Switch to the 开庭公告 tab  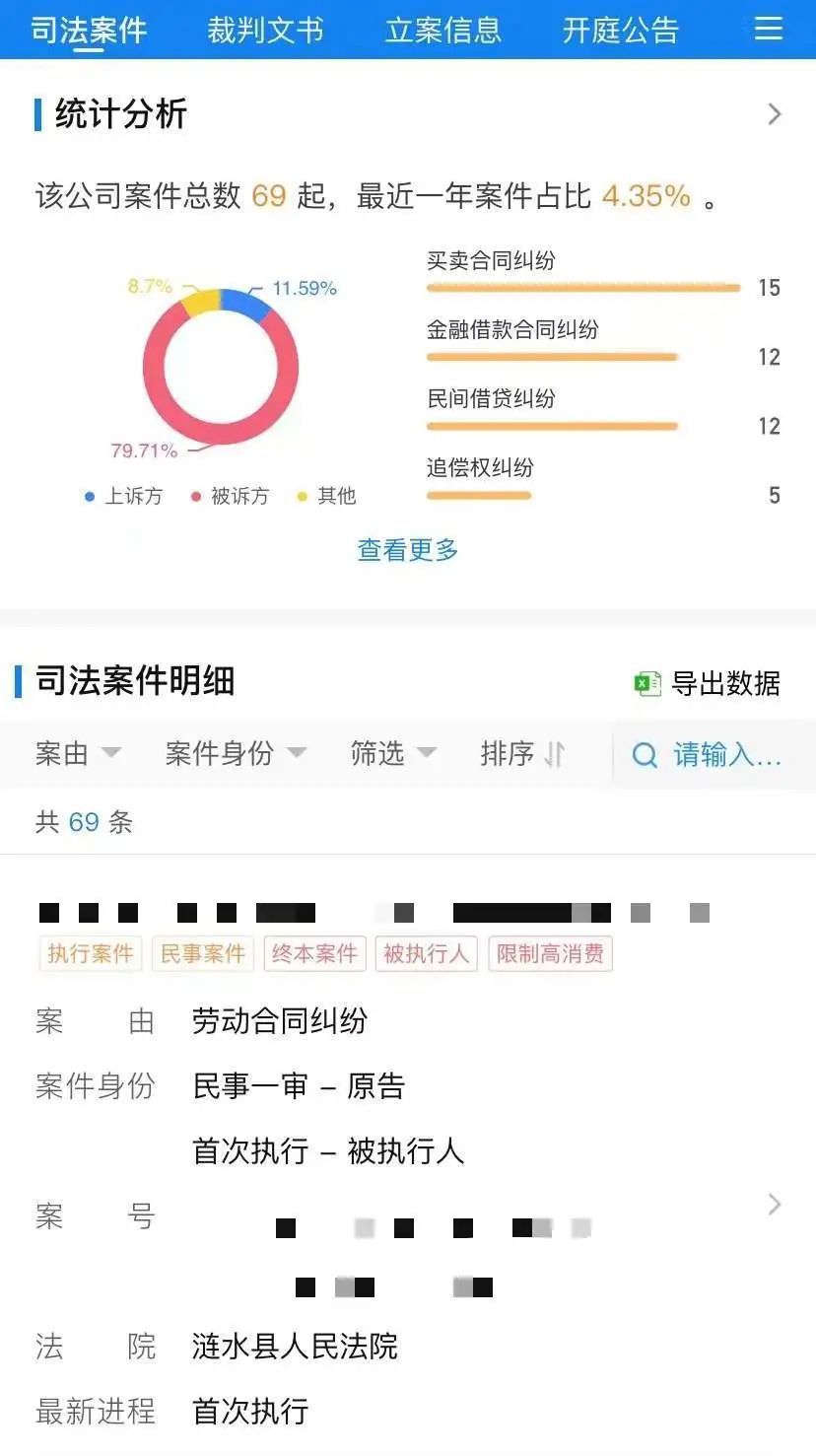[x=620, y=30]
